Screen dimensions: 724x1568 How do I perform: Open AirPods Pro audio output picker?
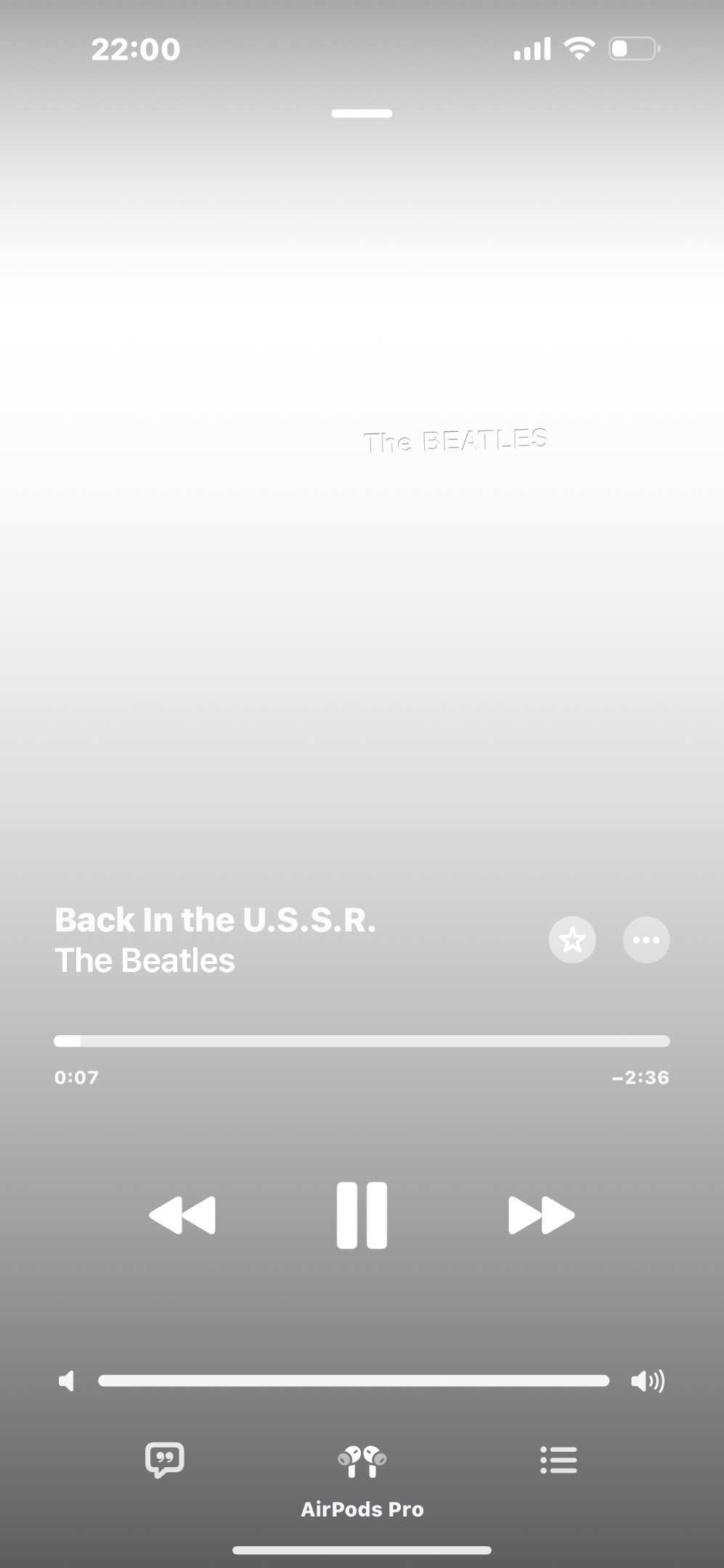(x=362, y=1481)
